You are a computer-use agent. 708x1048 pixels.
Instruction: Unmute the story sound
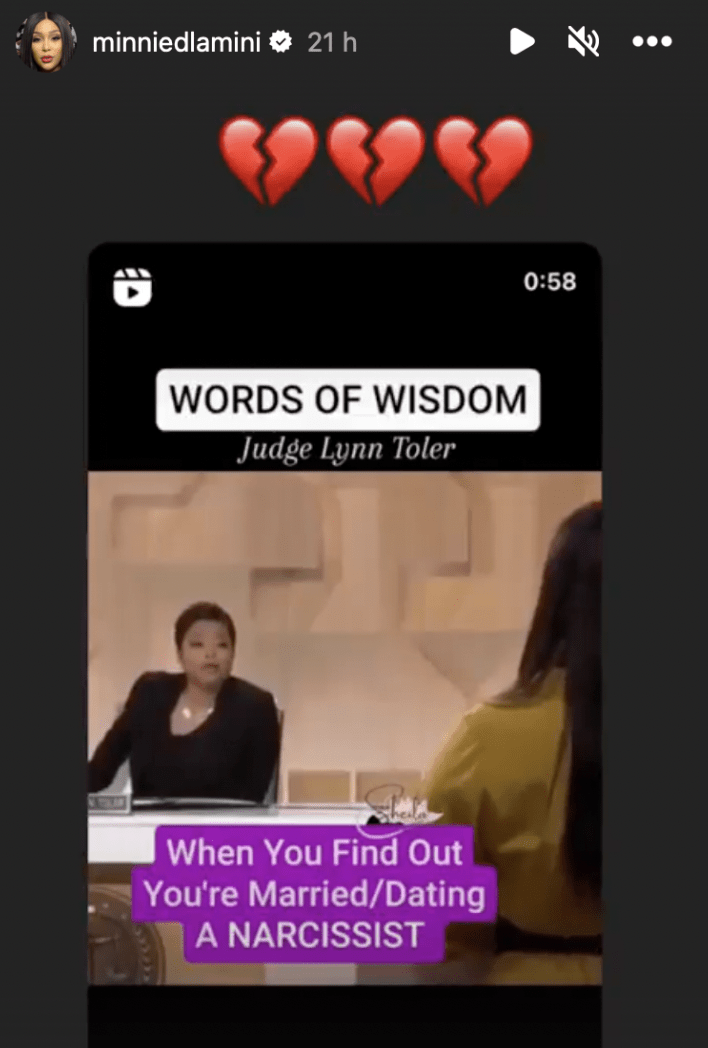583,42
